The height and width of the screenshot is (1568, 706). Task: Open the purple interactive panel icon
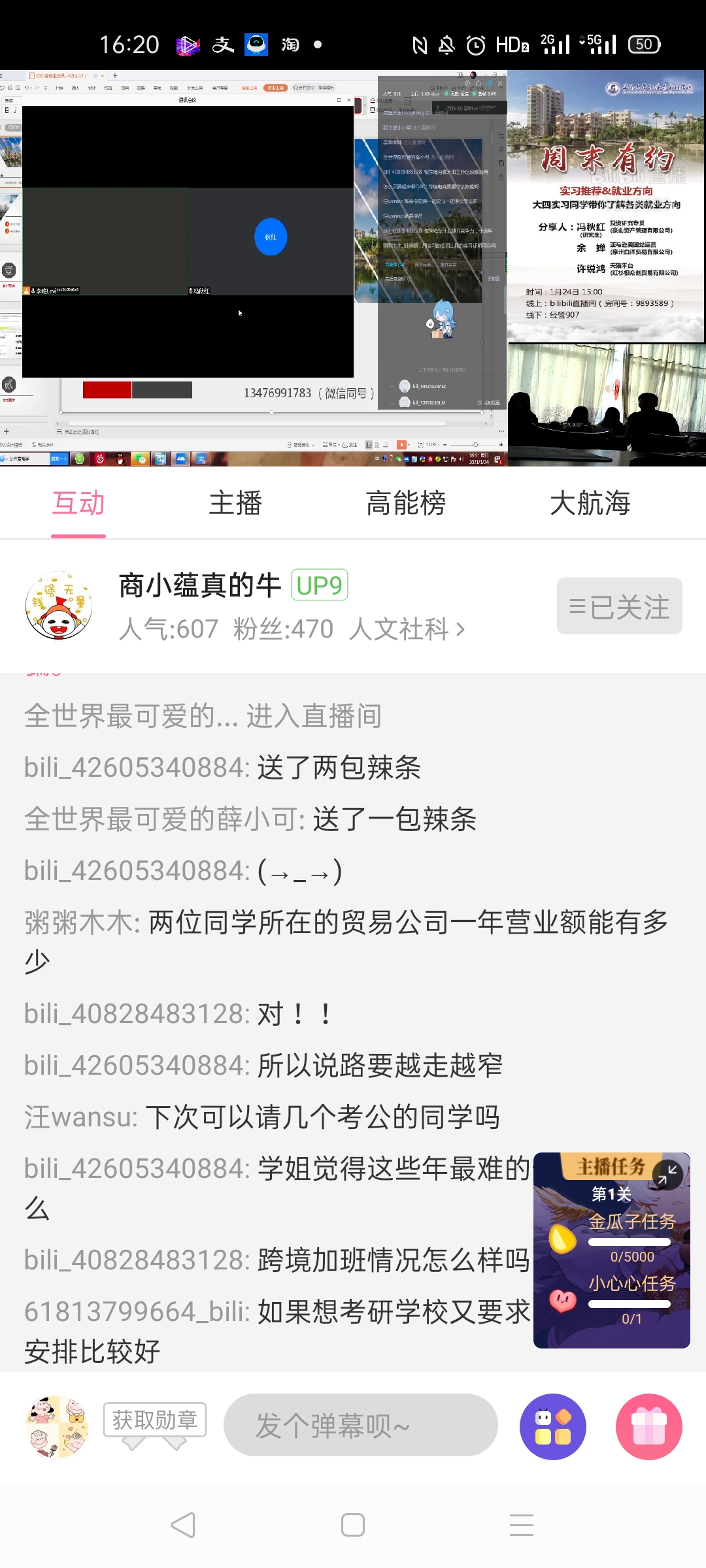tap(553, 1426)
